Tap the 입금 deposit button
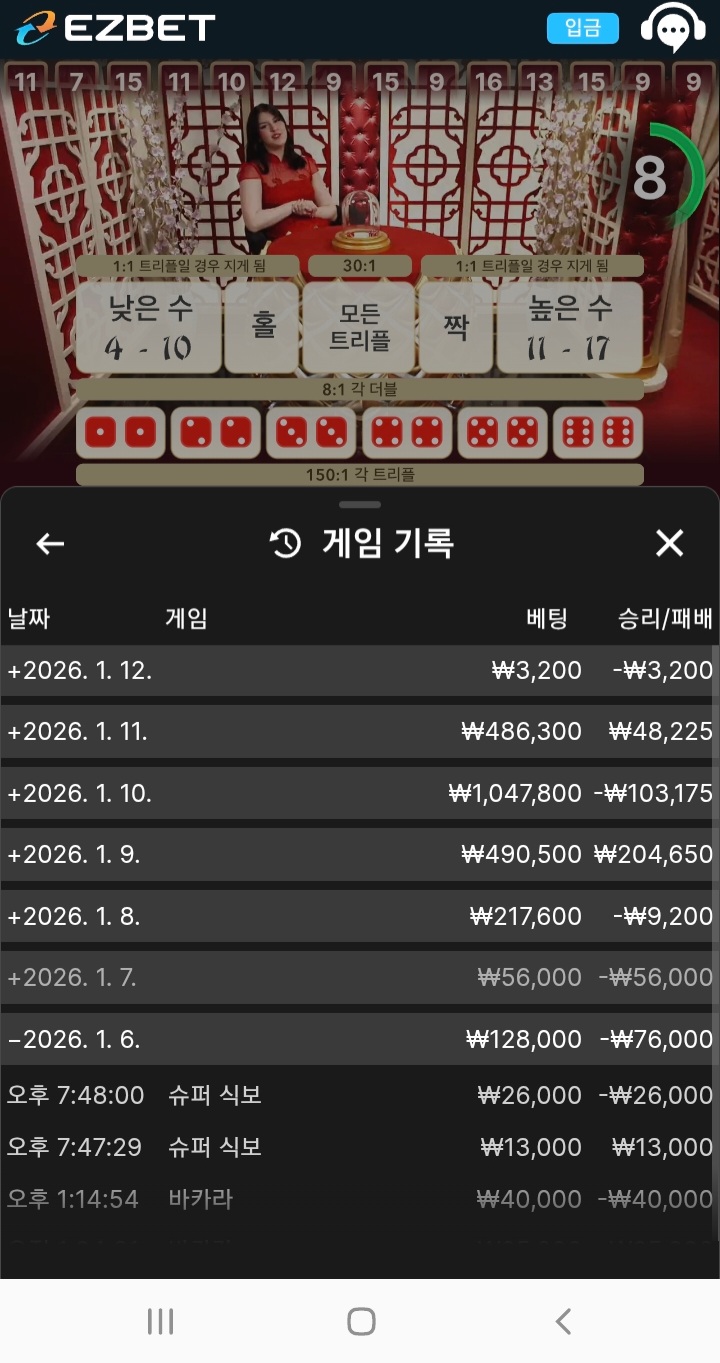720x1363 pixels. point(582,28)
